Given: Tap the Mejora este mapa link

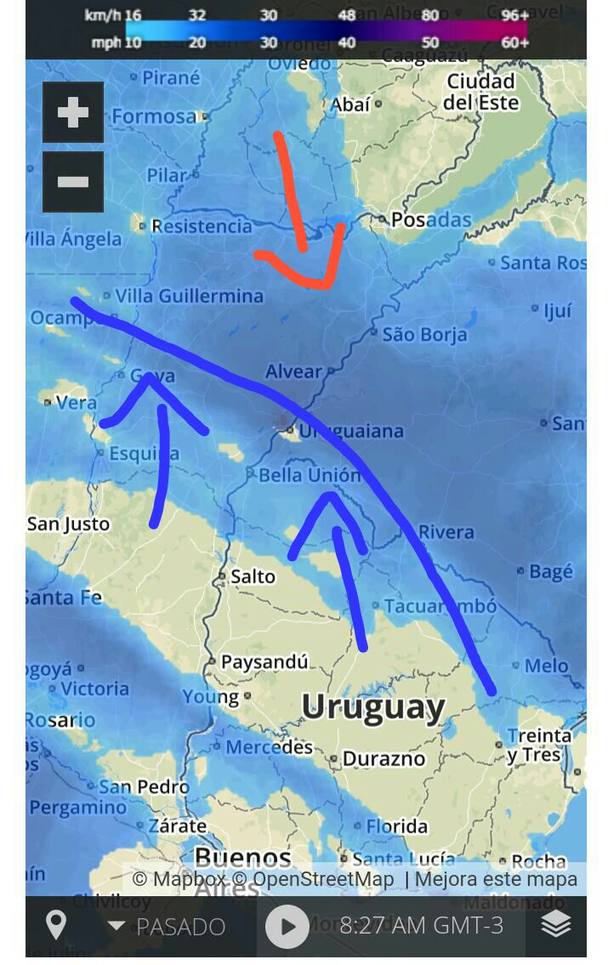Looking at the screenshot, I should (x=496, y=880).
